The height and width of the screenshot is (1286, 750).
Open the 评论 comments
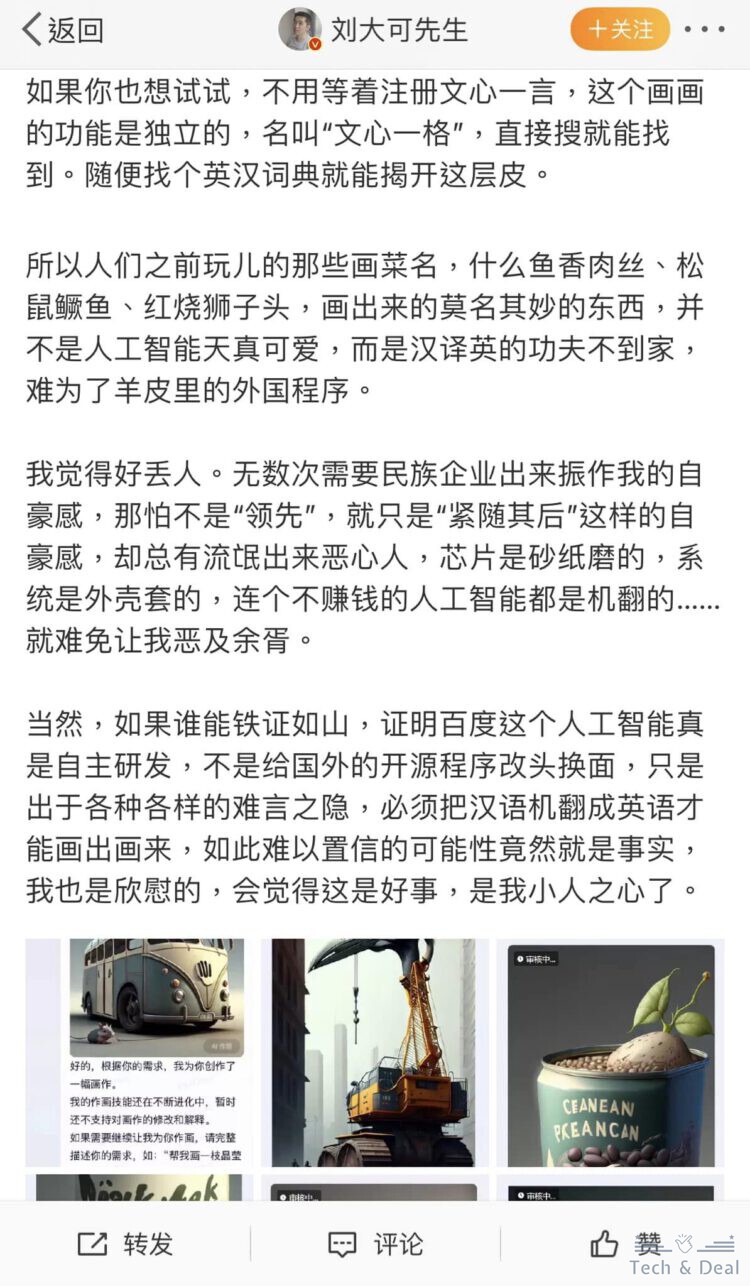coord(375,1244)
